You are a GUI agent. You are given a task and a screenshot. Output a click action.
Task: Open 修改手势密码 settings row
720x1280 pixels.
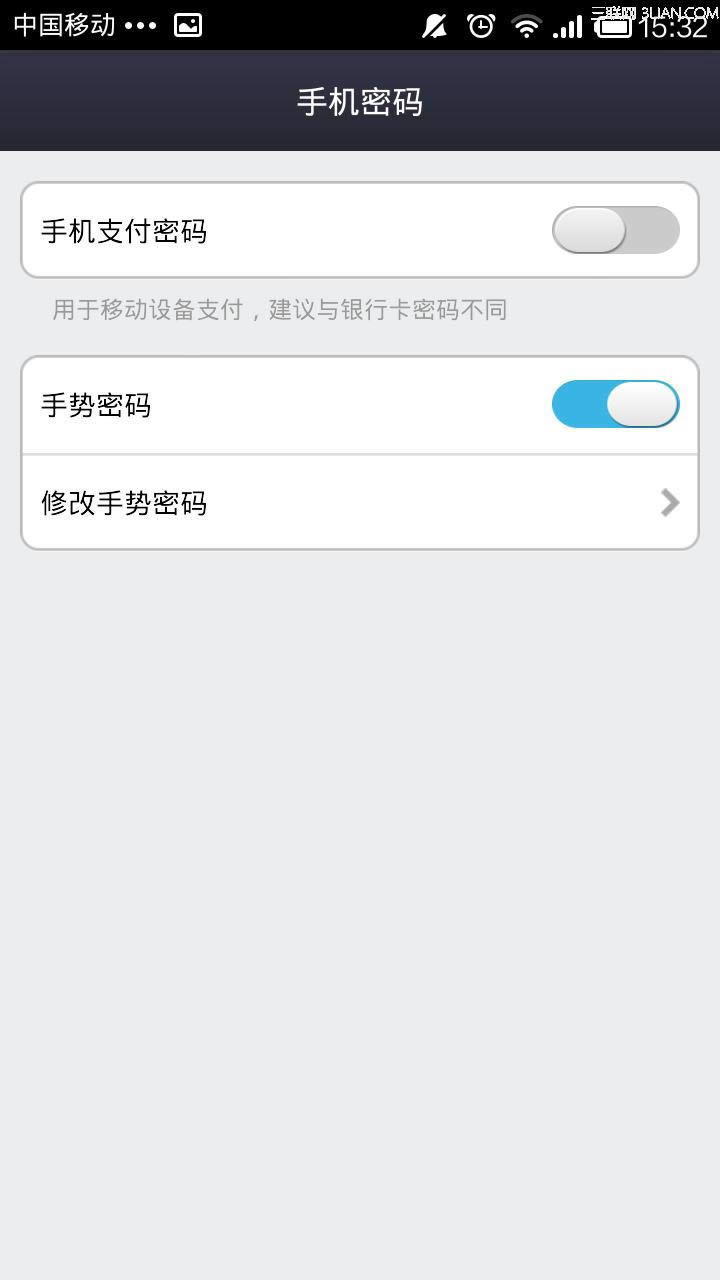[x=360, y=502]
